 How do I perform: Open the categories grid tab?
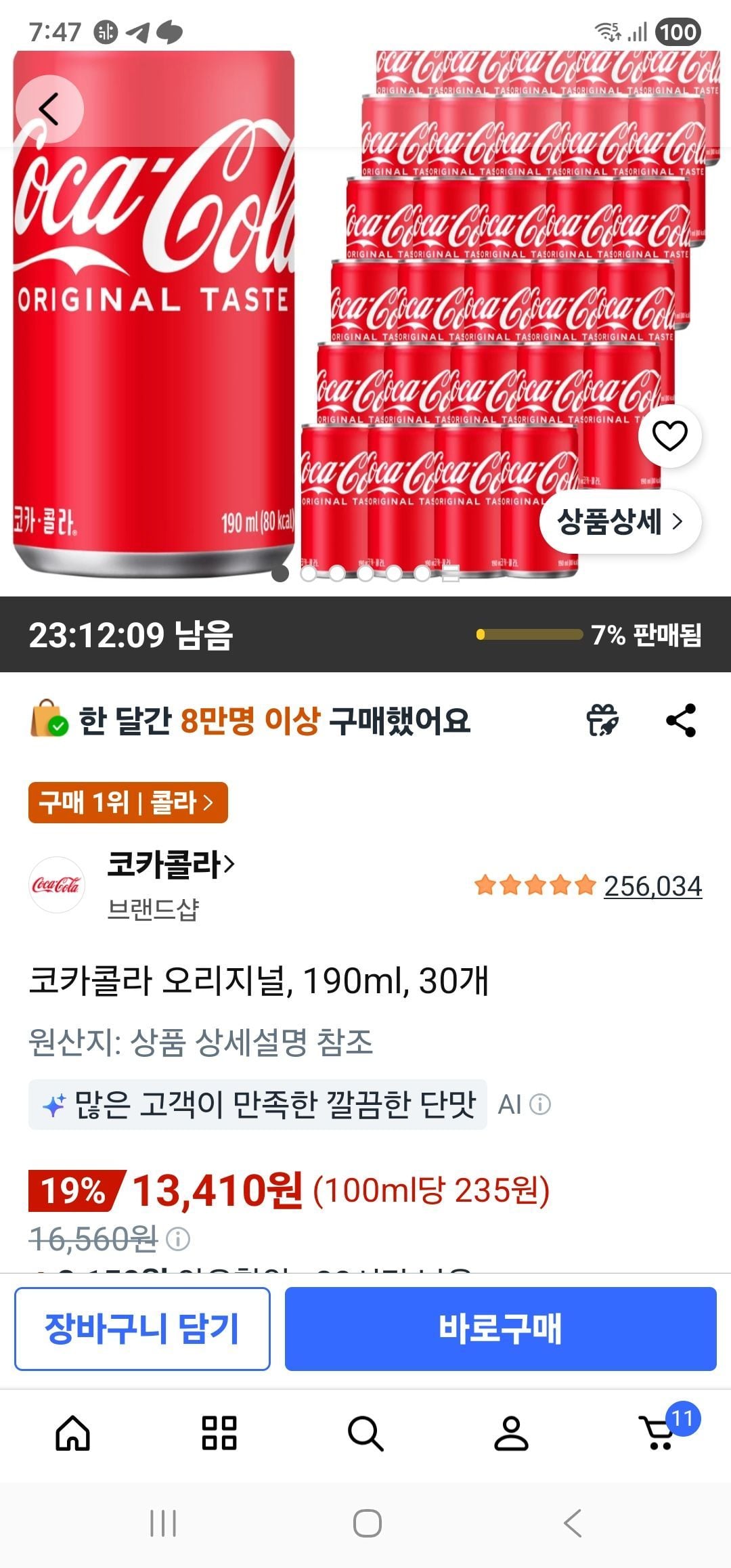click(x=219, y=1433)
